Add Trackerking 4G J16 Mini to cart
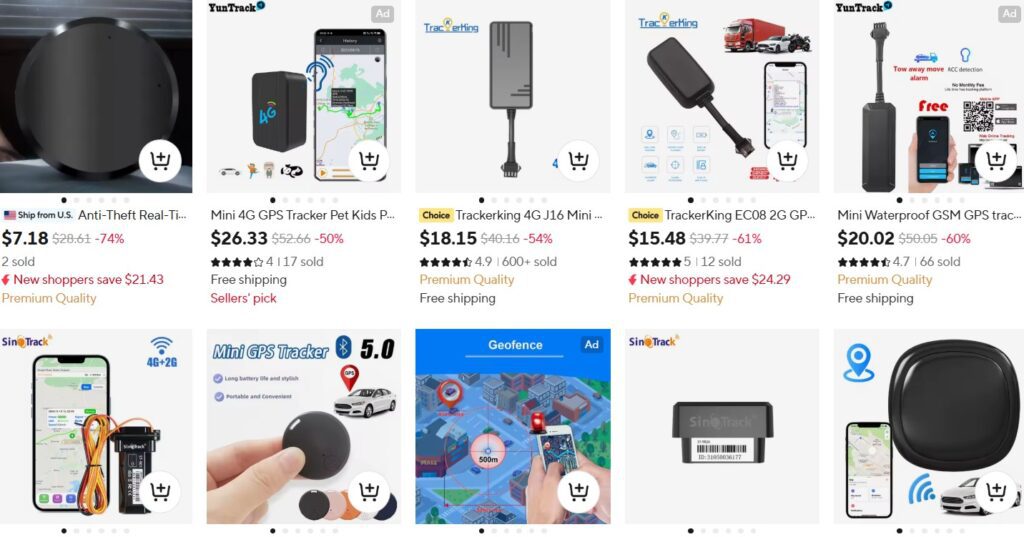The width and height of the screenshot is (1024, 537). pos(578,160)
